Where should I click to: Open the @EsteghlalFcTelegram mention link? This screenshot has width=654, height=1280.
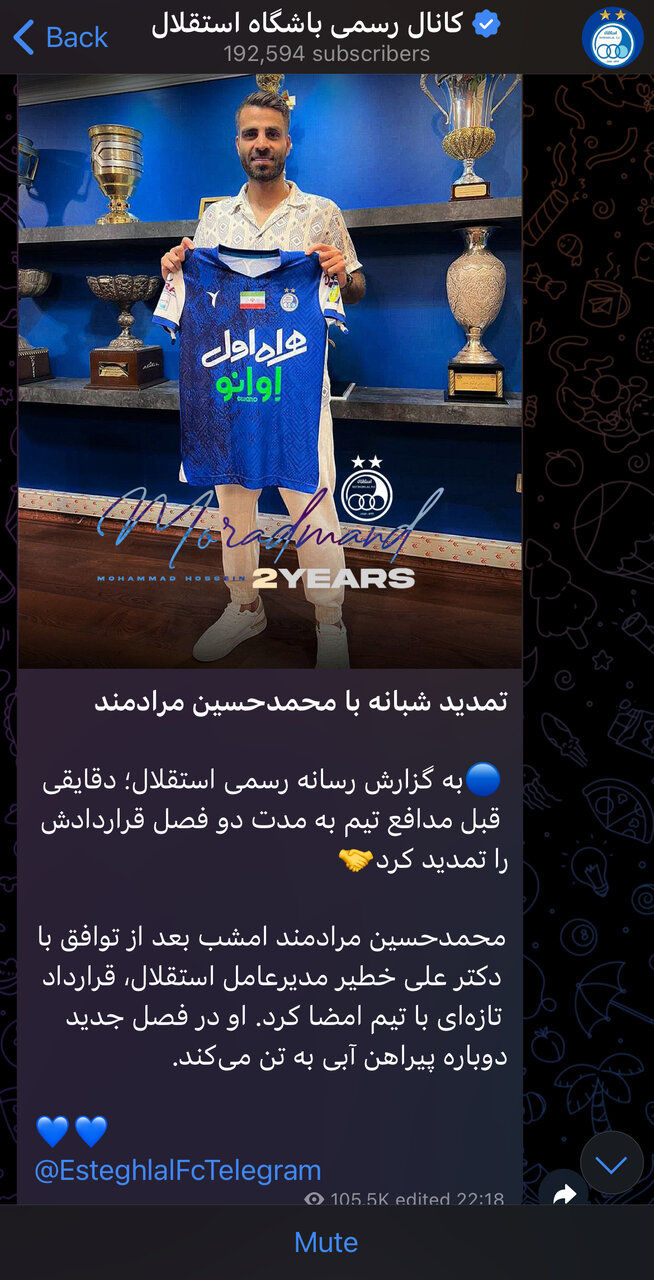click(x=178, y=1170)
